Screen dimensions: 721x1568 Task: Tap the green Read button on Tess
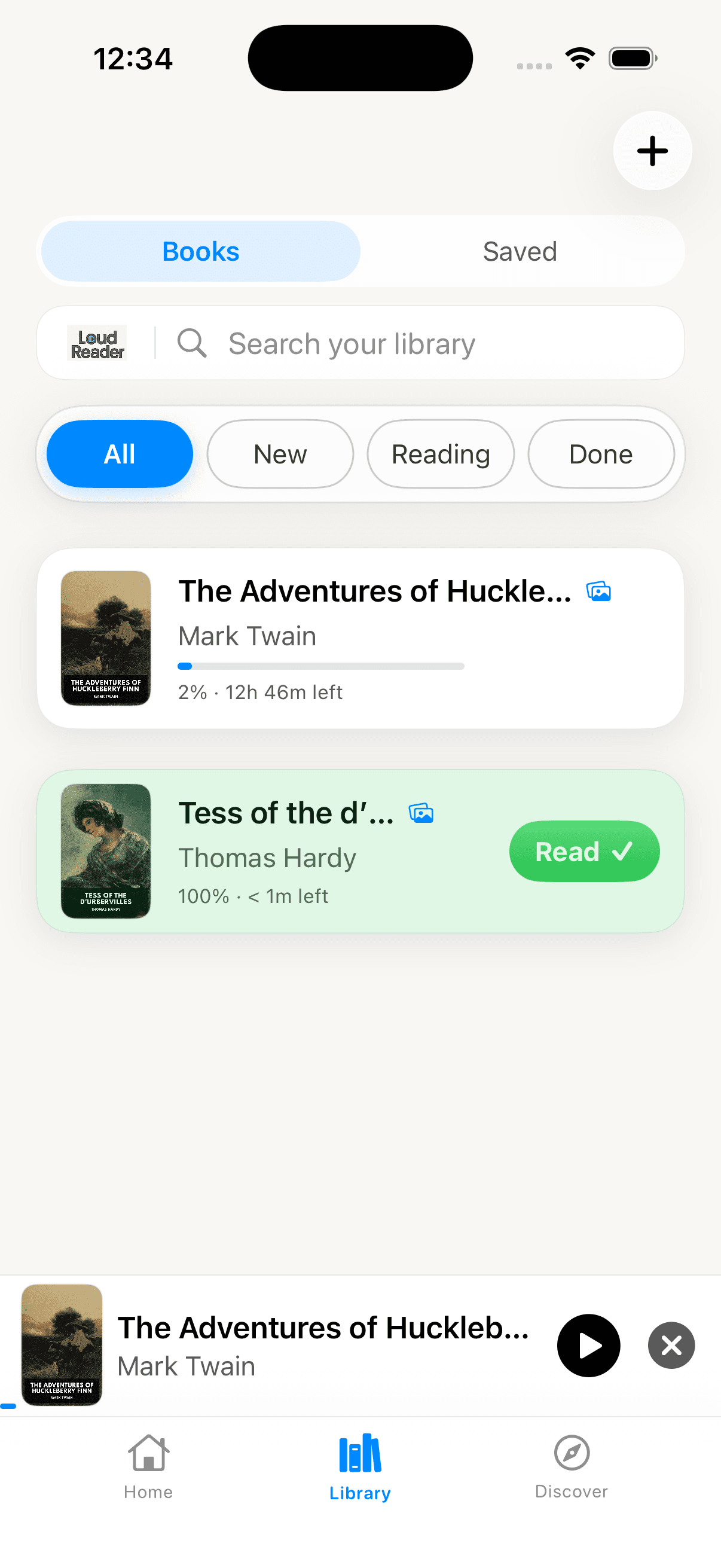click(x=583, y=851)
